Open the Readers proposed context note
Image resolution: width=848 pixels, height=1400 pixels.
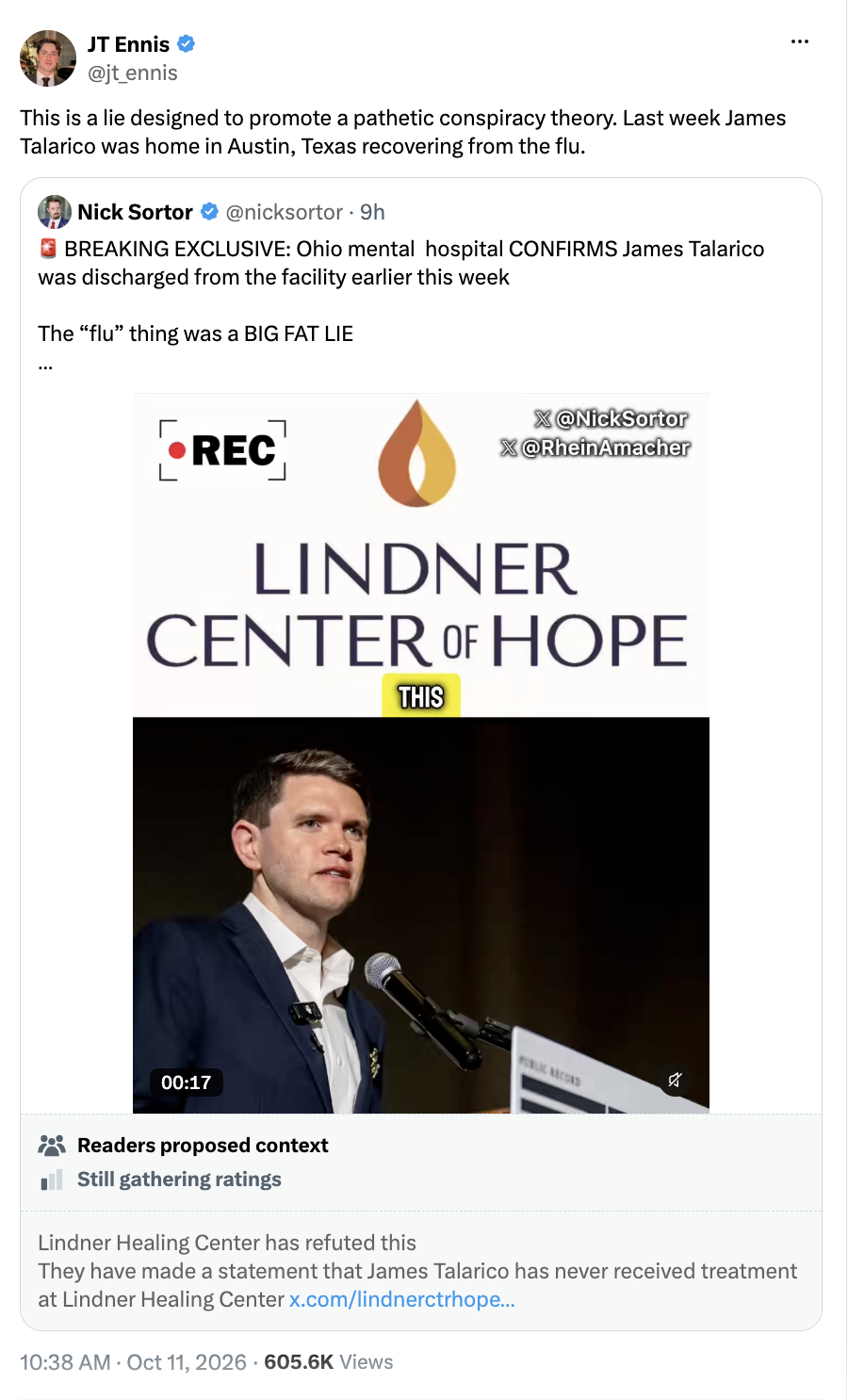[203, 1145]
